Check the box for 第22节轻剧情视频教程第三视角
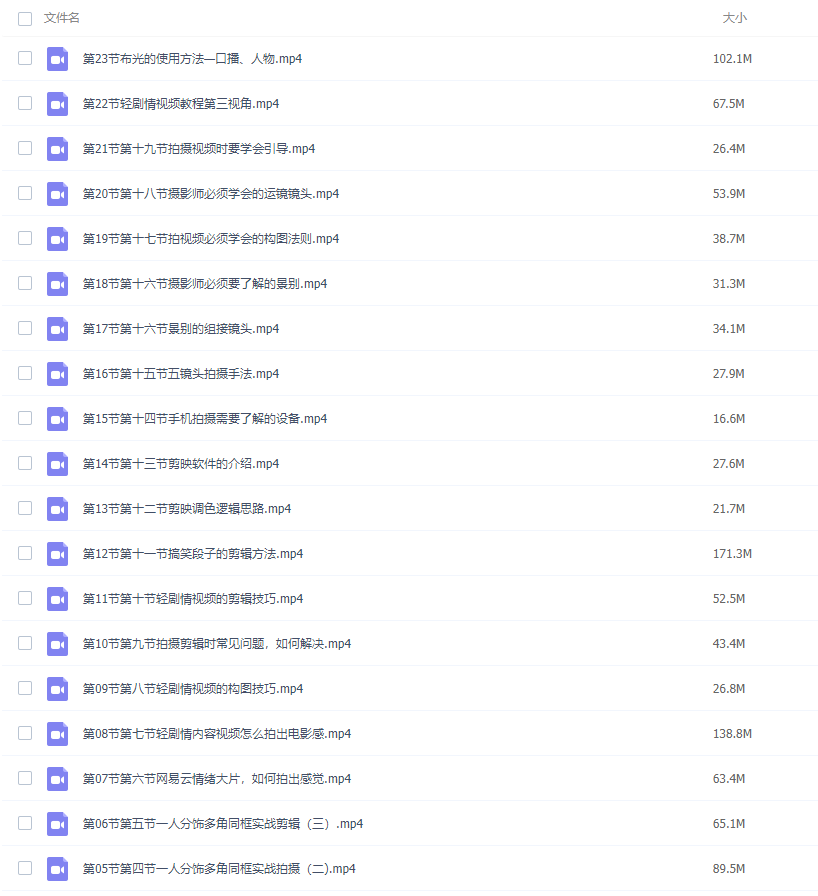Image resolution: width=818 pixels, height=896 pixels. click(x=25, y=104)
